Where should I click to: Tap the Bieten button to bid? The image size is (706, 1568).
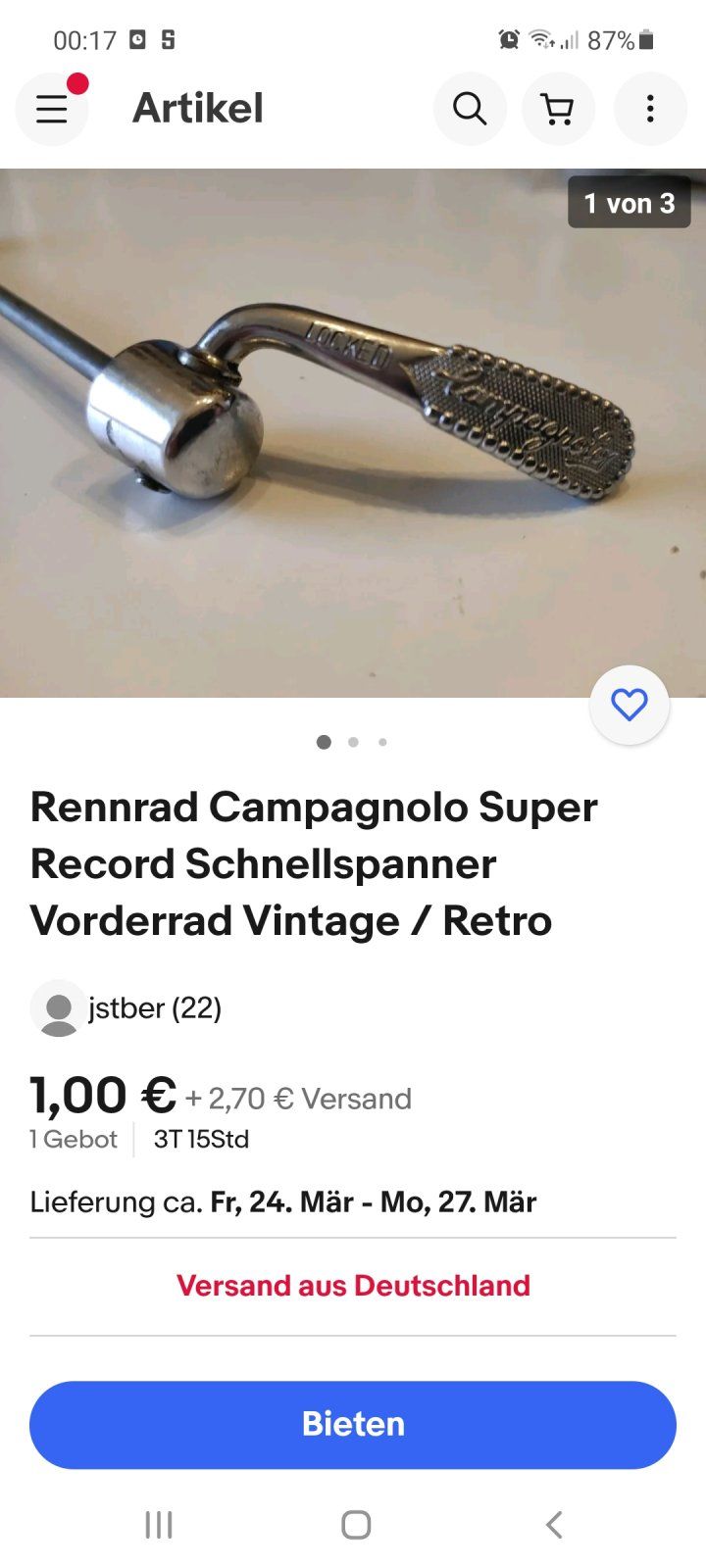353,1424
